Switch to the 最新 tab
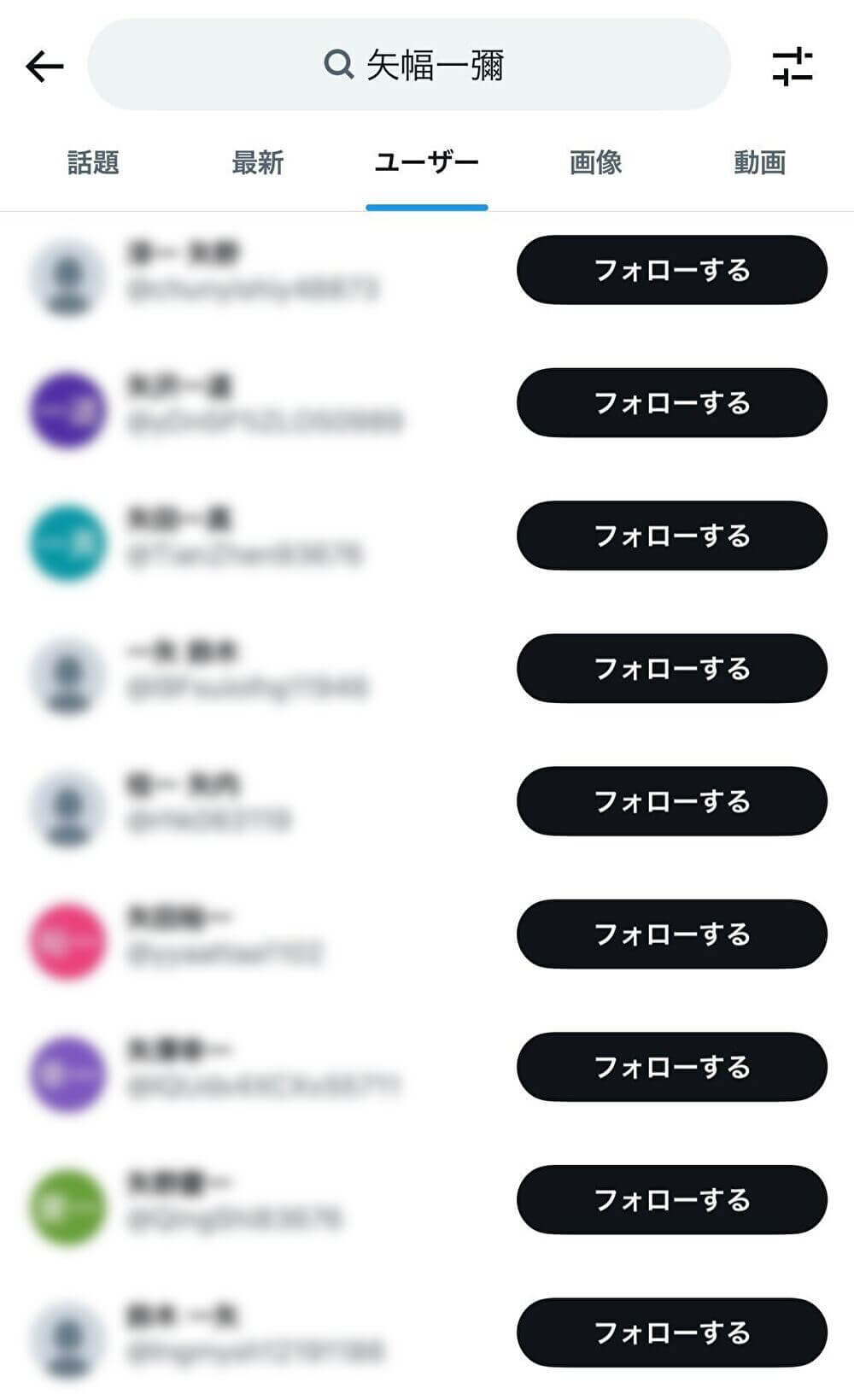The image size is (854, 1400). click(x=257, y=162)
